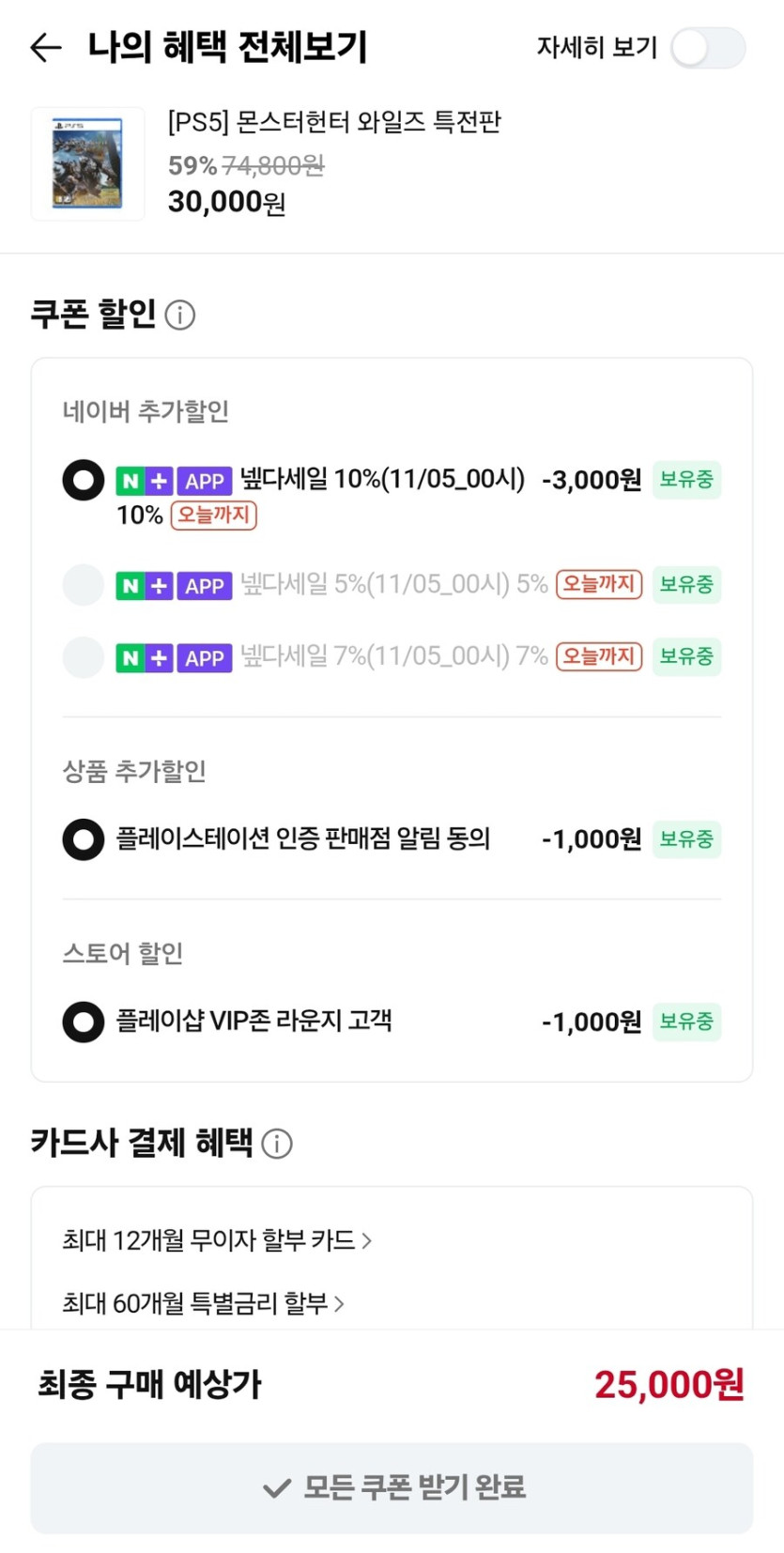
Task: Click the Monster Hunter product thumbnail image
Action: tap(86, 161)
